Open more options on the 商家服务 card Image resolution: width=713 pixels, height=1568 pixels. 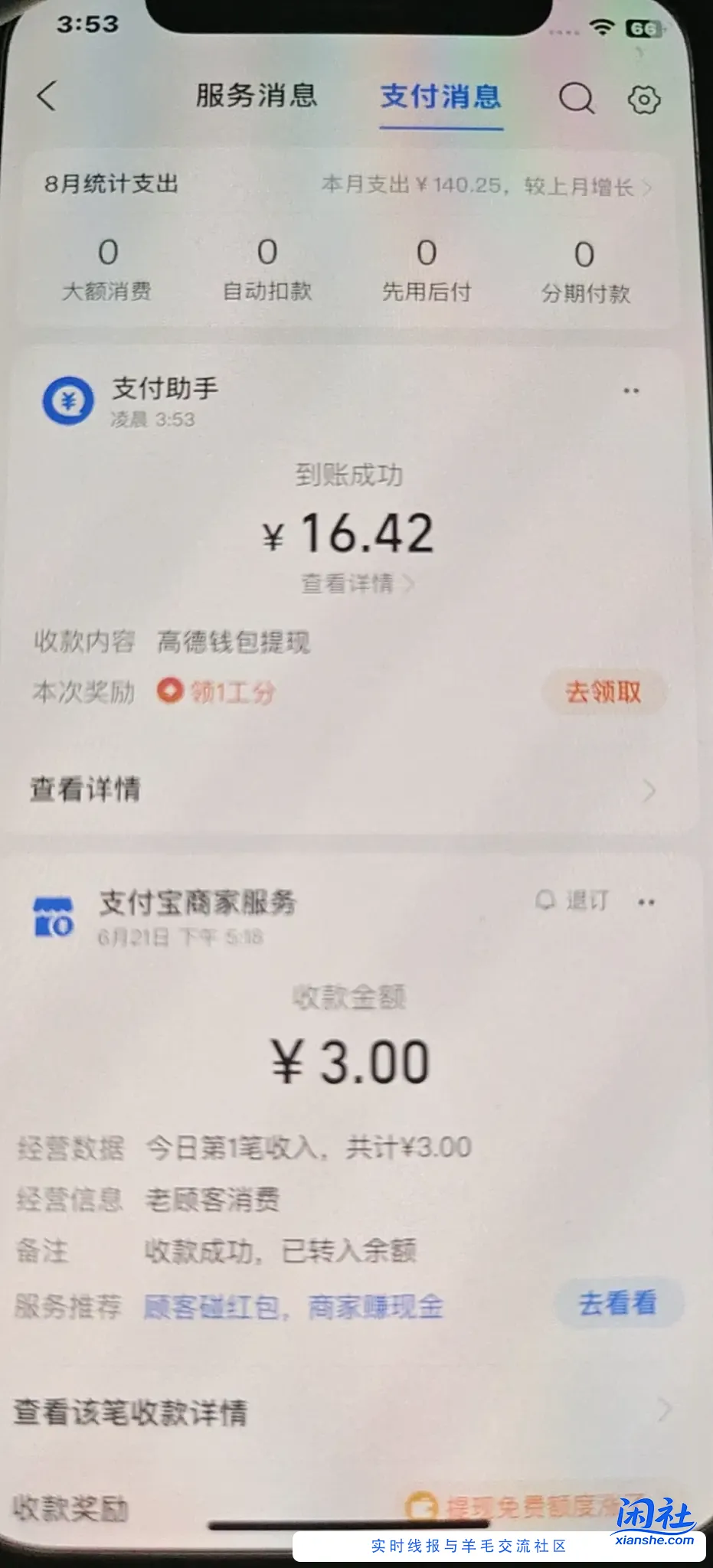click(647, 902)
